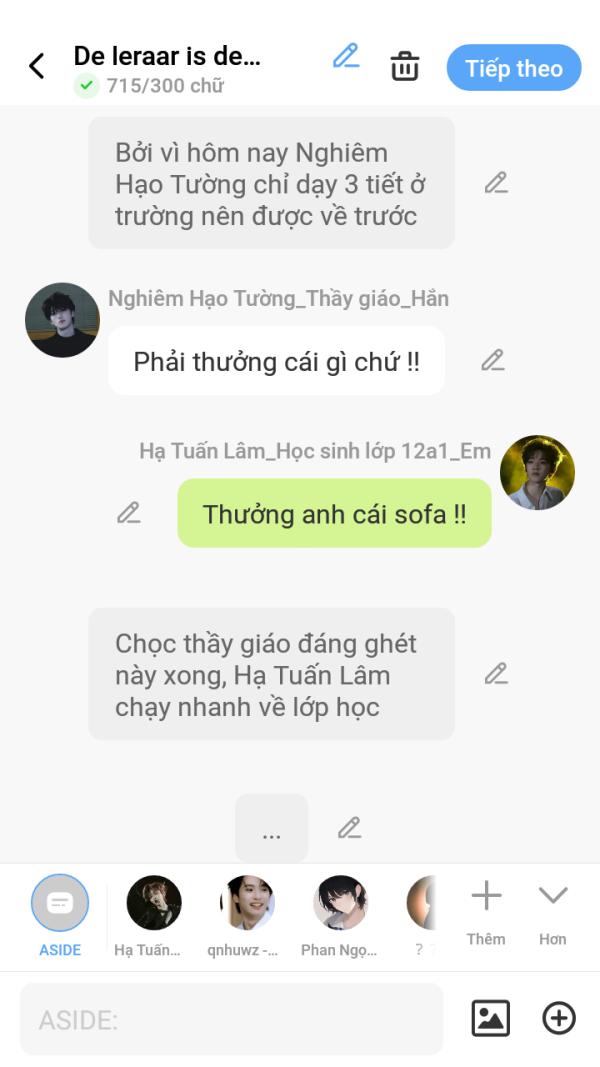Edit the narration starting 'Bởi vì hôm nay'
Screen dimensions: 600x1067
[496, 183]
